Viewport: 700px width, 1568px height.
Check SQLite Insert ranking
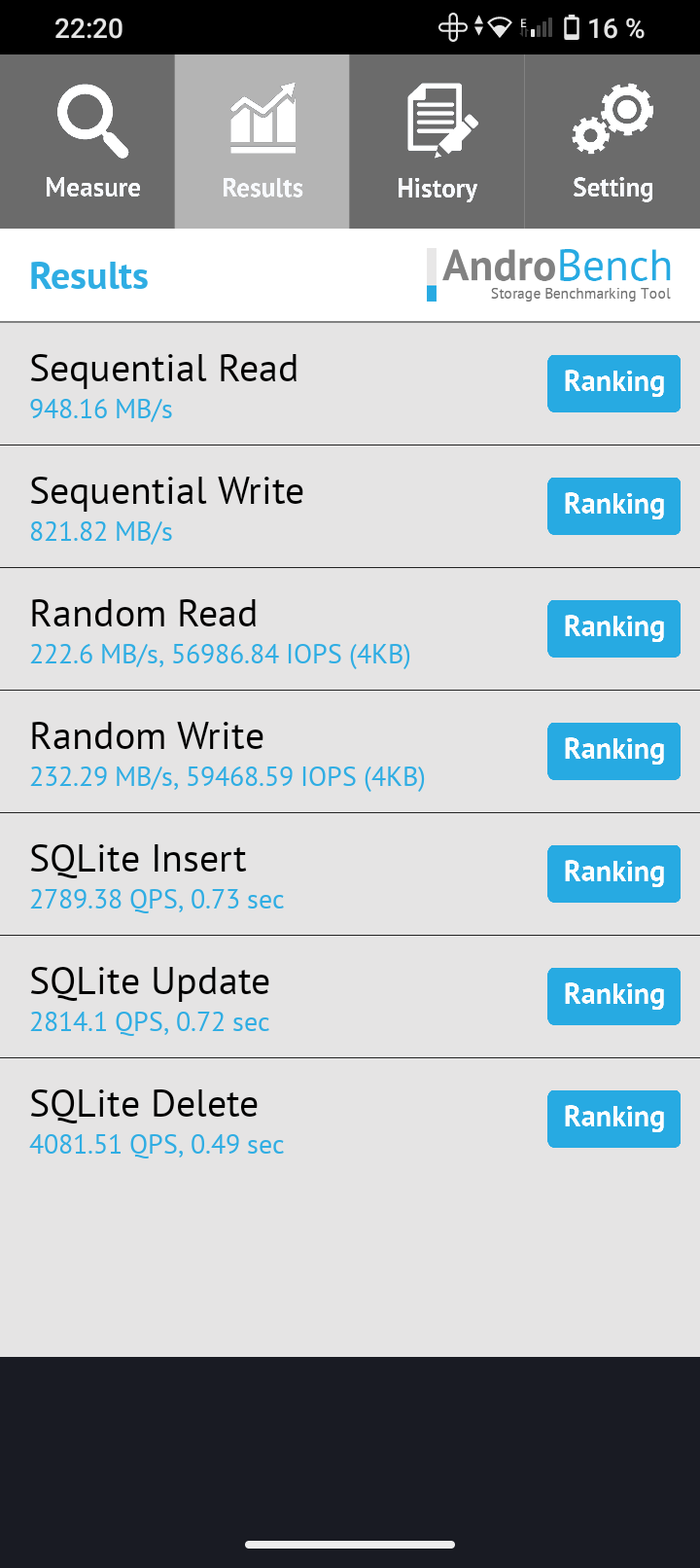point(613,873)
